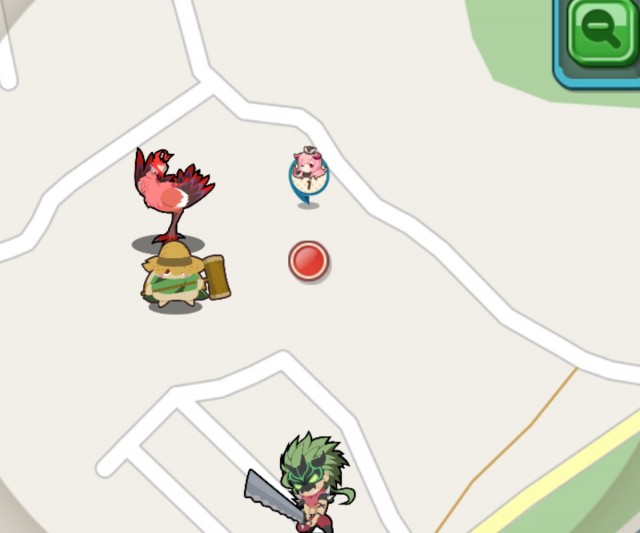Open the pink-haired character map pin
This screenshot has width=640, height=533.
pos(308,171)
